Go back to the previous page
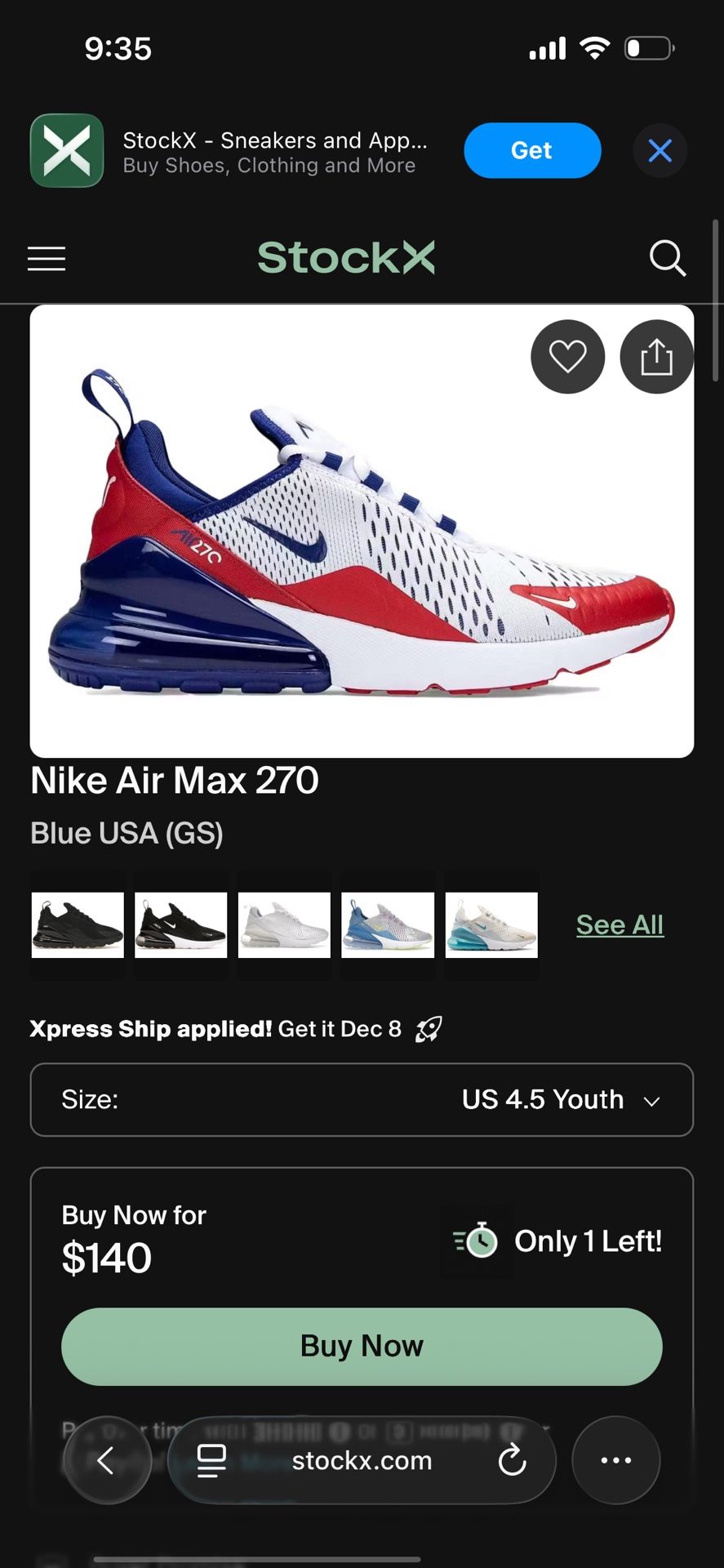The height and width of the screenshot is (1568, 724). (x=107, y=1460)
